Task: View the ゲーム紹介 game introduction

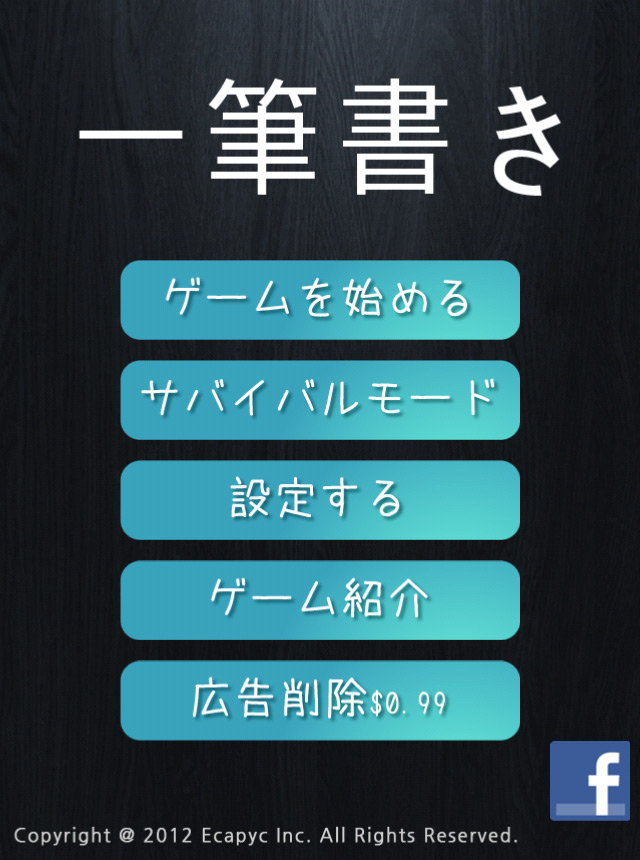Action: coord(320,600)
